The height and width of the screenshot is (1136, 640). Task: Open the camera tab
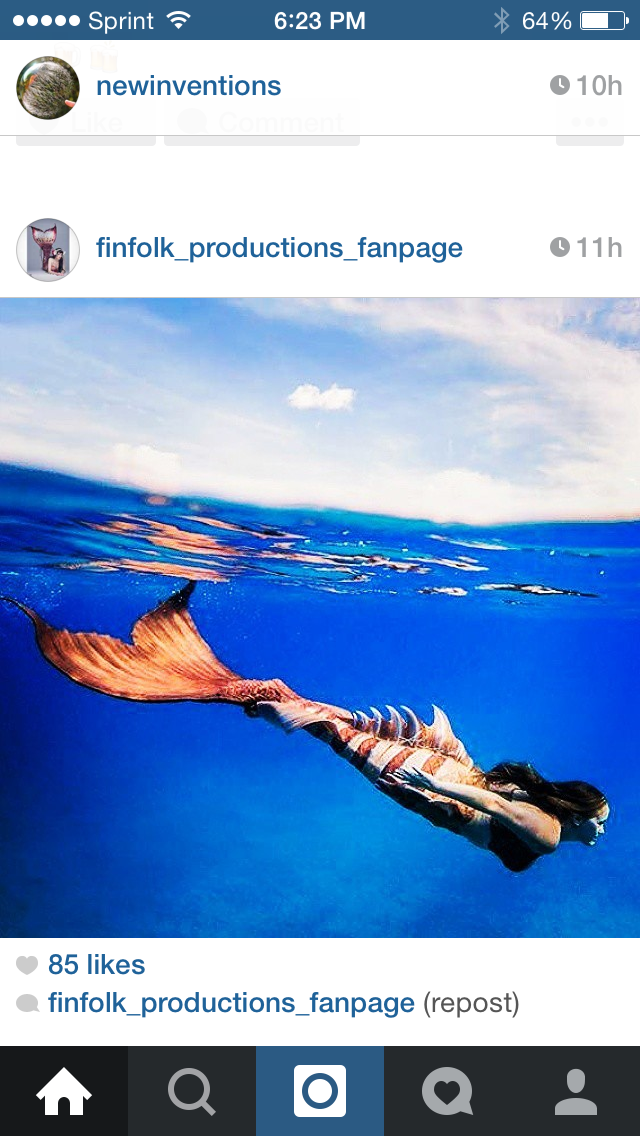click(320, 1091)
